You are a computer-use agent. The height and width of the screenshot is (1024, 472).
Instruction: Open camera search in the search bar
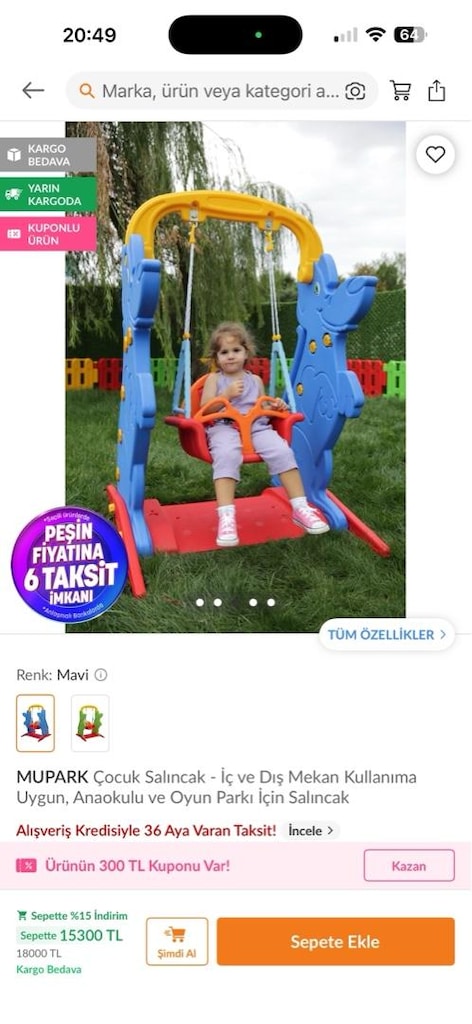[355, 91]
